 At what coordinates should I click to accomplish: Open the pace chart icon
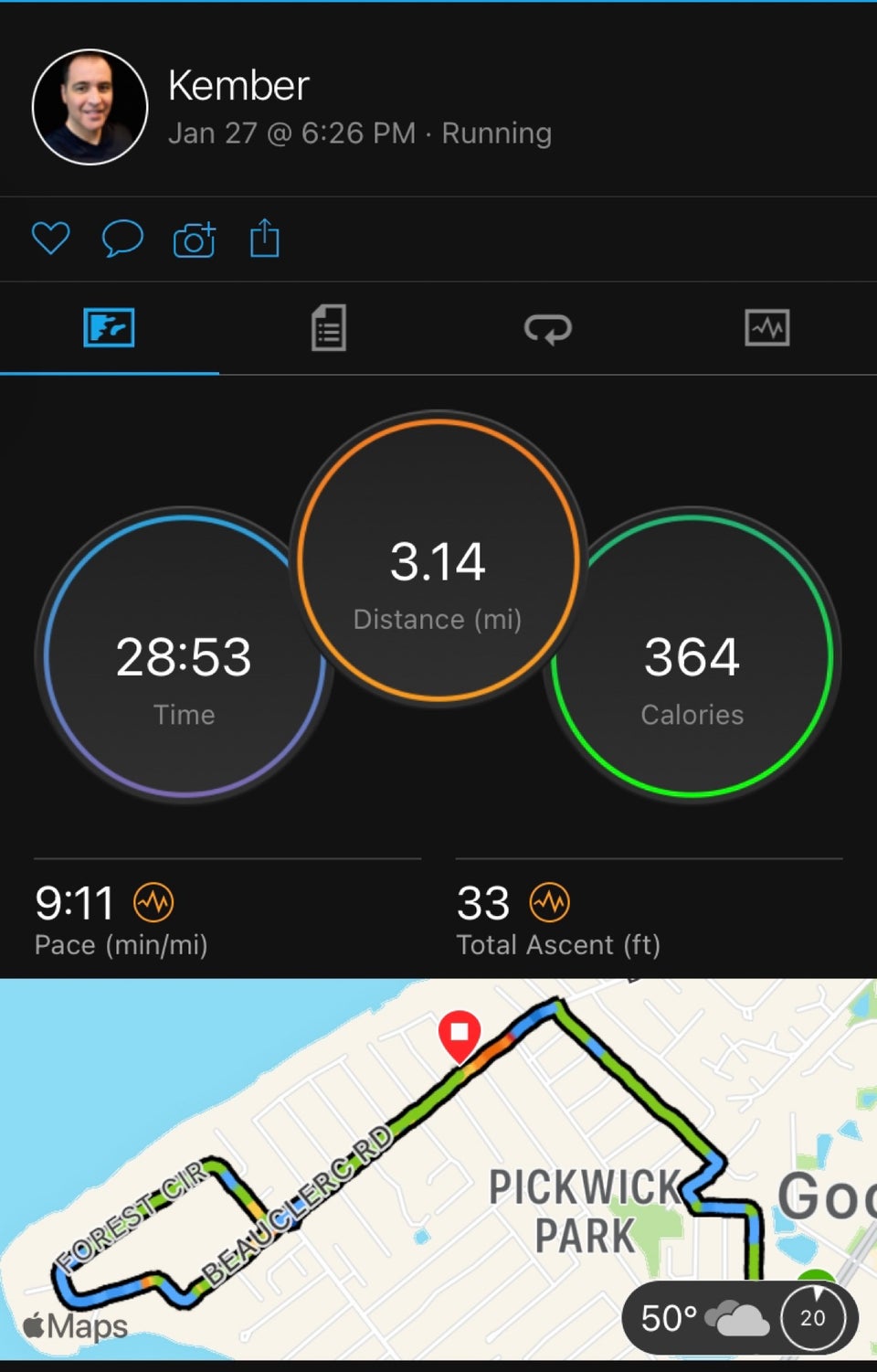(153, 903)
